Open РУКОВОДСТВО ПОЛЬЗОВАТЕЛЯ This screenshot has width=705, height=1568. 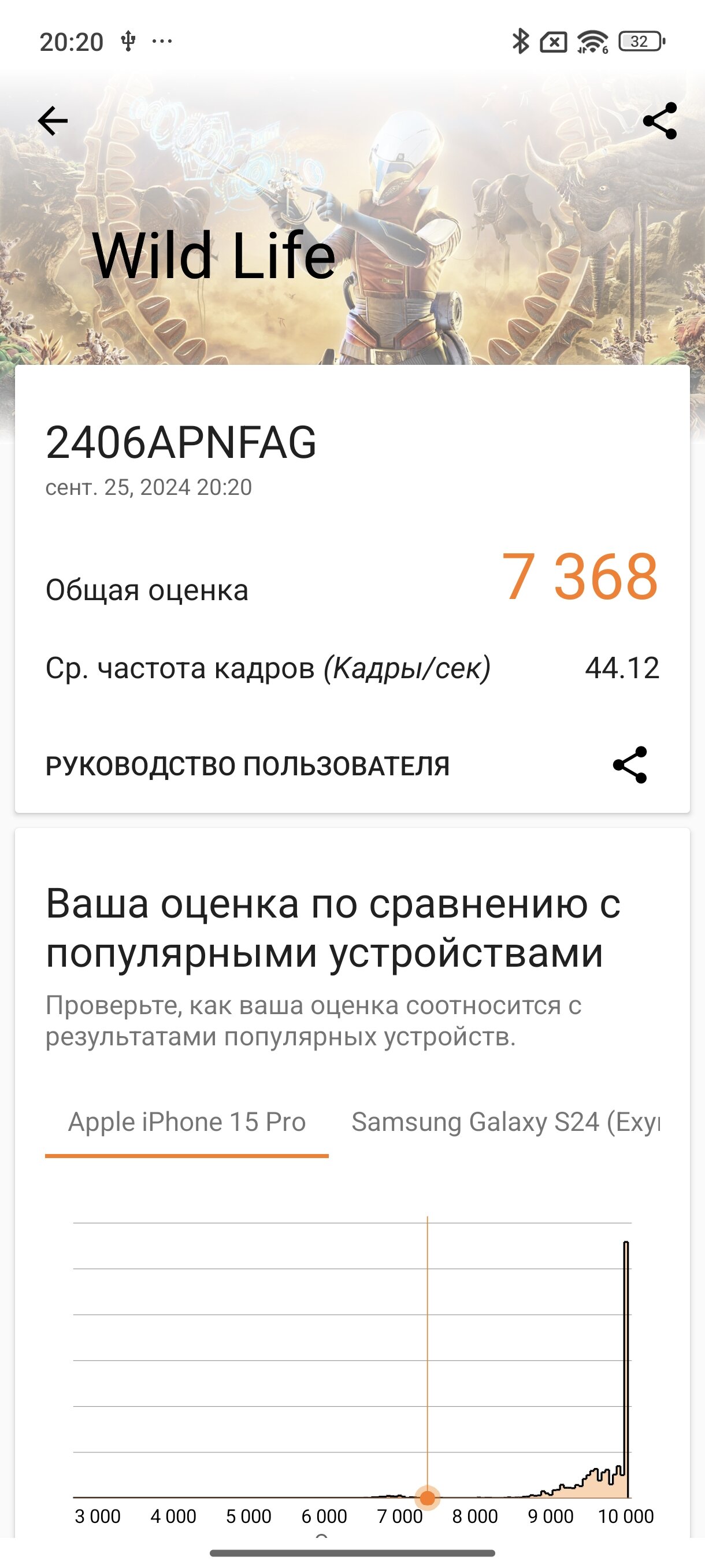(247, 765)
